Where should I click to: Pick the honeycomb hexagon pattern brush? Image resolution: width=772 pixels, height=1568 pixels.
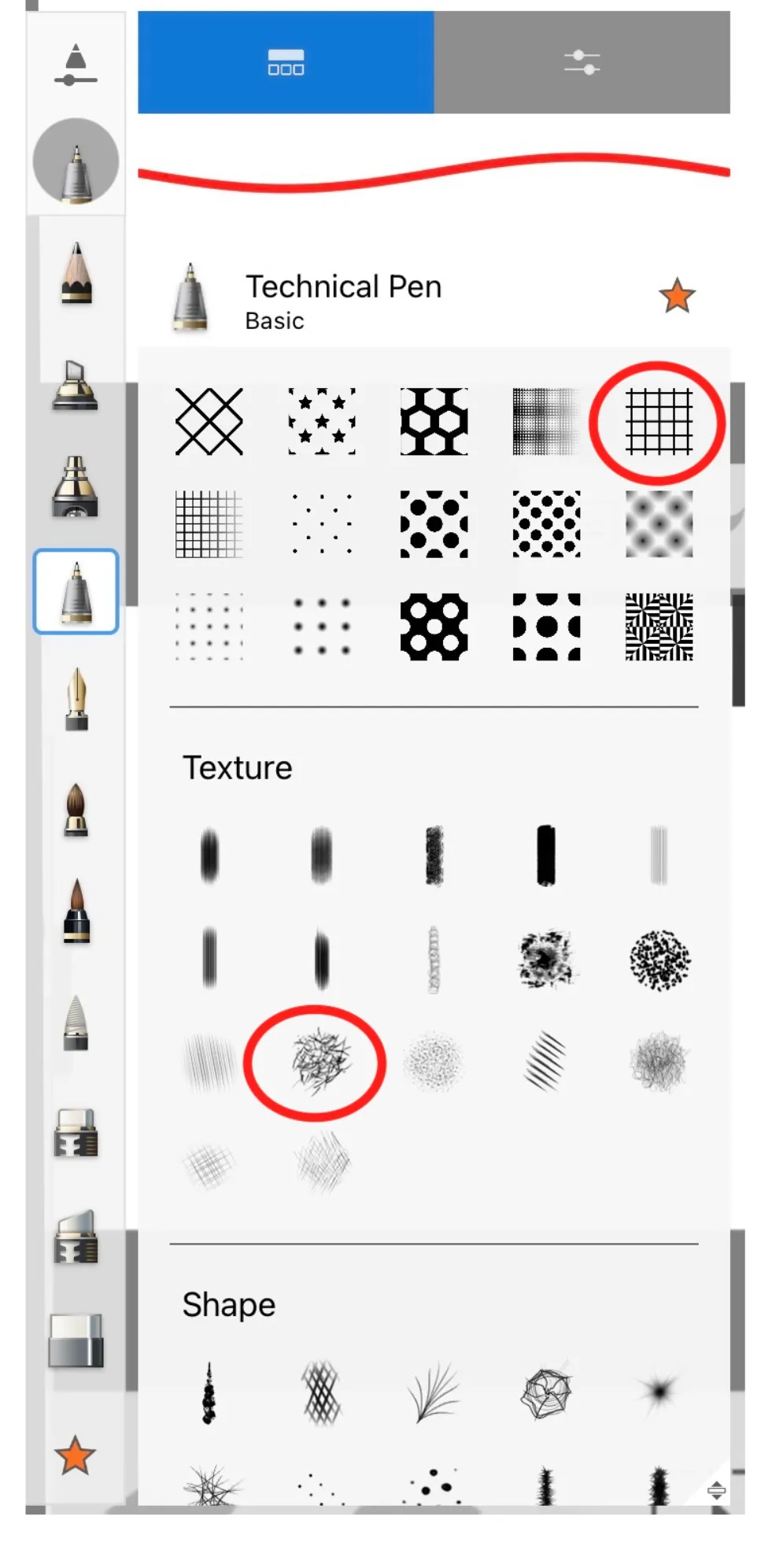coord(434,422)
